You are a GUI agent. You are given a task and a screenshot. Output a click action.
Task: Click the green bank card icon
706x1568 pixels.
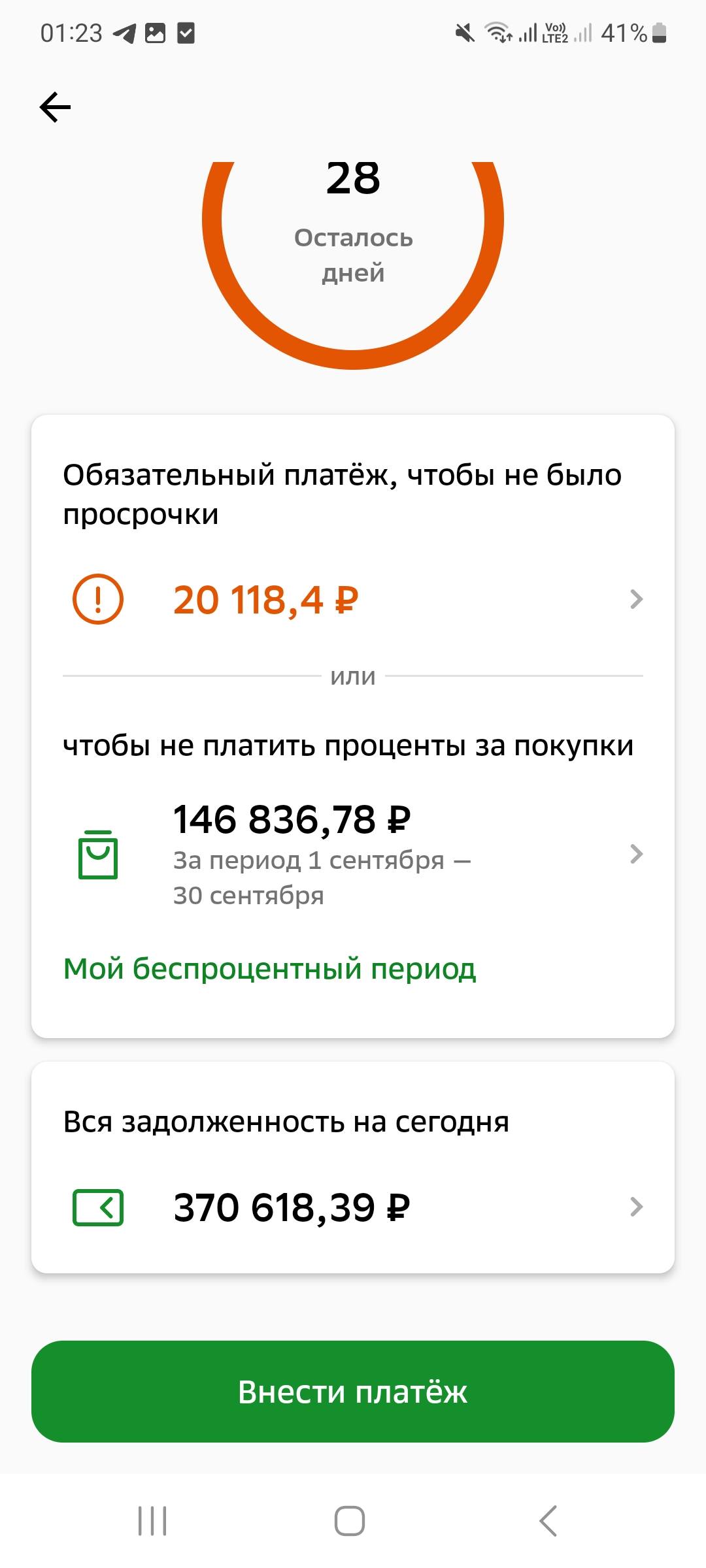click(x=97, y=1207)
